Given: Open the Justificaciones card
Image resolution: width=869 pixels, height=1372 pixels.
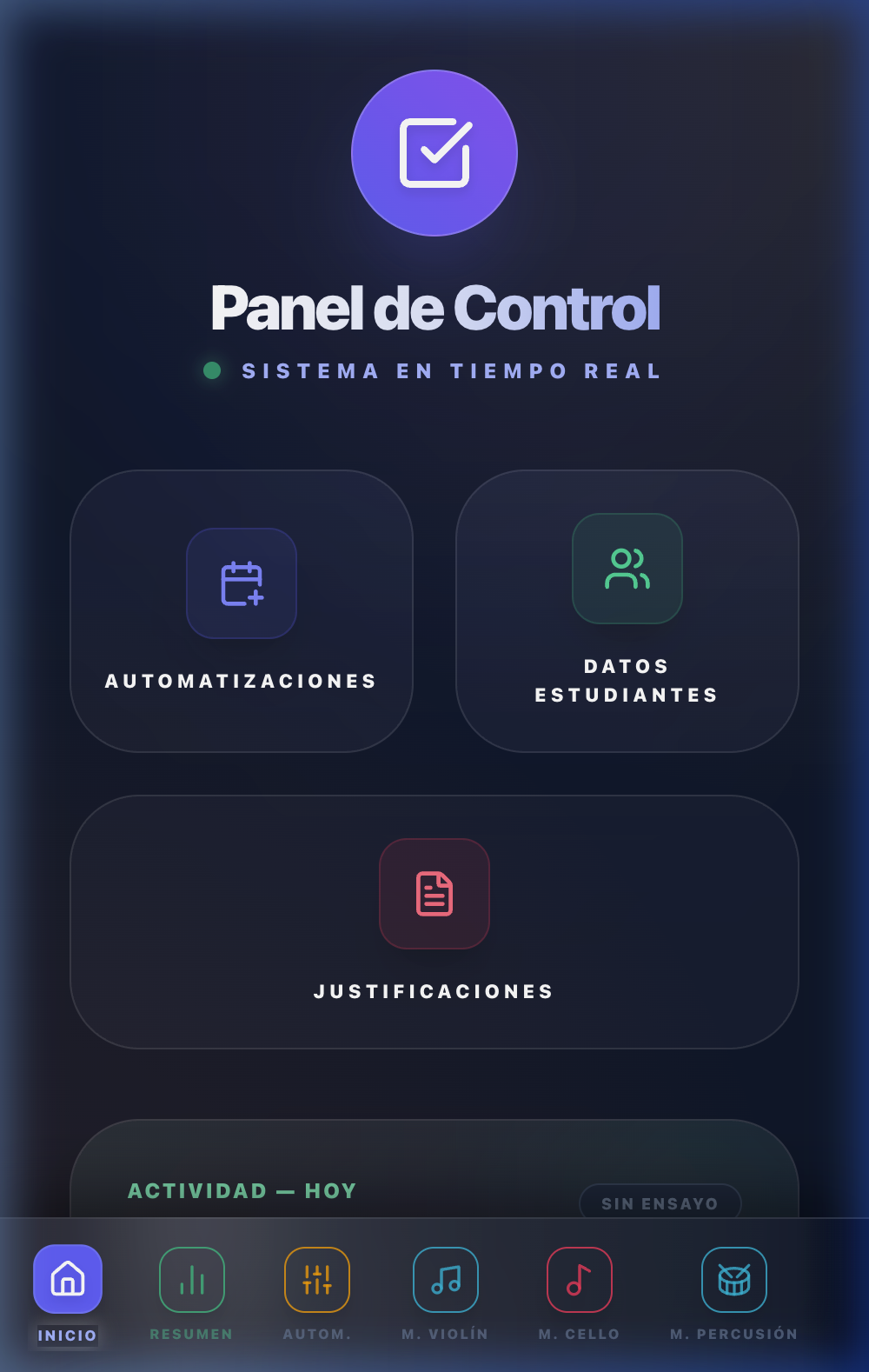Looking at the screenshot, I should click(434, 922).
